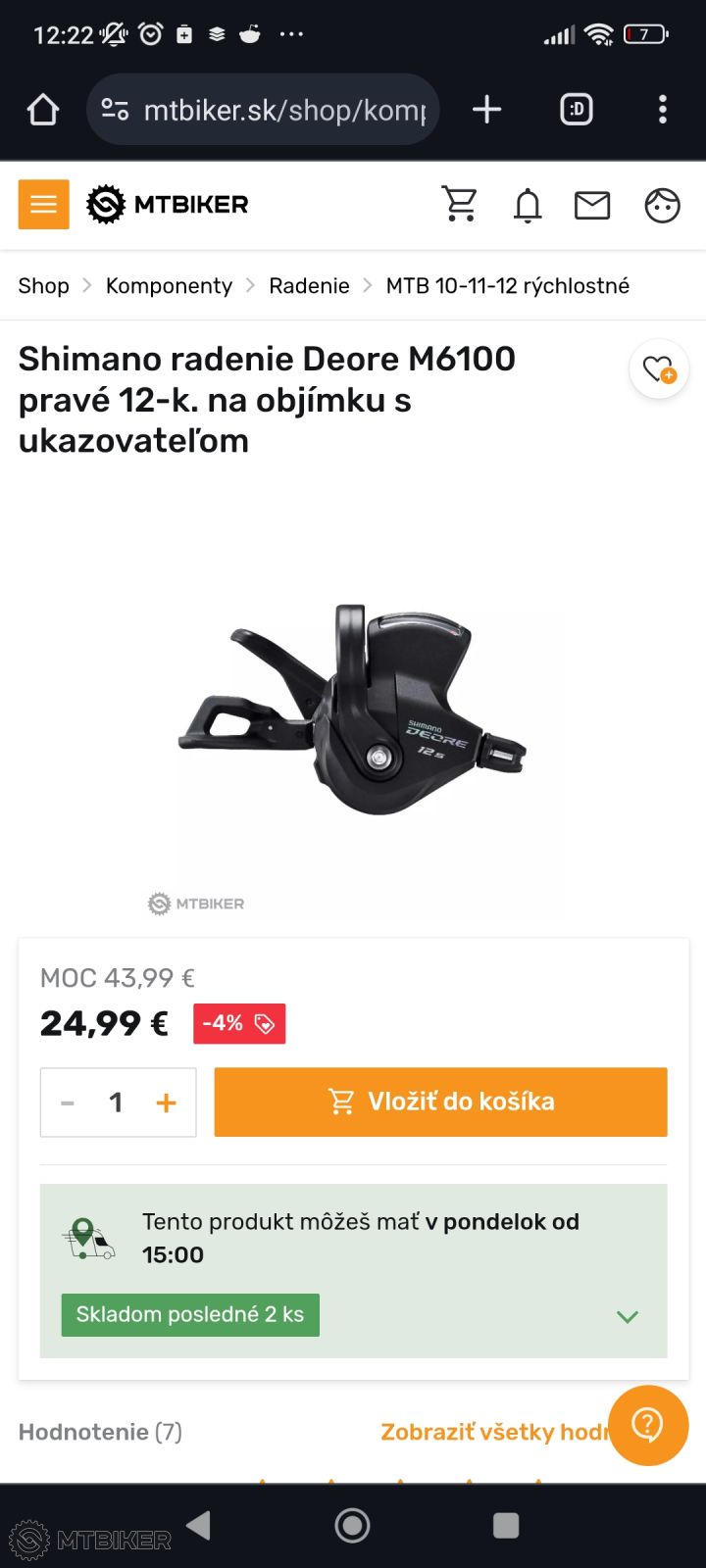Go to the Shop breadcrumb
The width and height of the screenshot is (706, 1568).
pyautogui.click(x=43, y=285)
